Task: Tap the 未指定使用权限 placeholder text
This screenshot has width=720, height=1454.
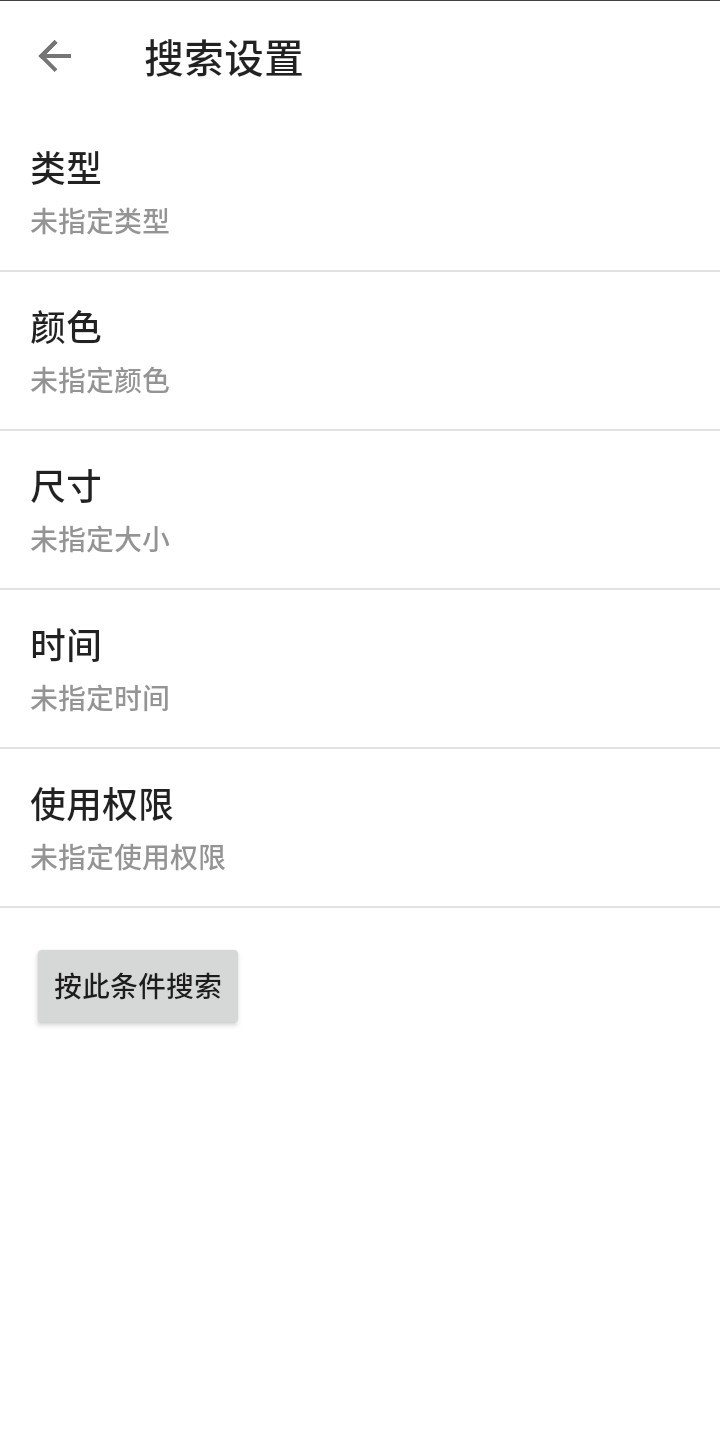Action: 128,857
